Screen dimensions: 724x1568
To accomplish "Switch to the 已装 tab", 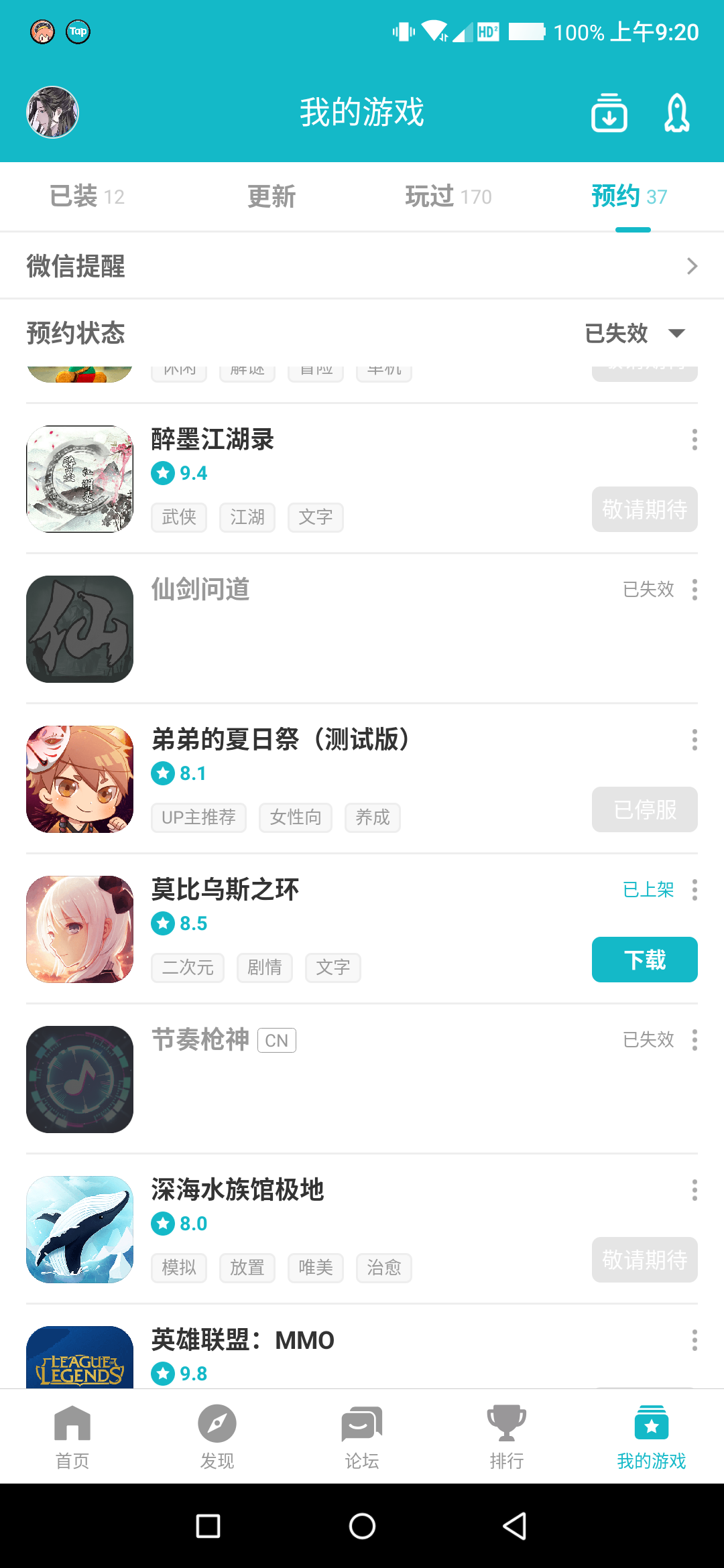I will (86, 196).
